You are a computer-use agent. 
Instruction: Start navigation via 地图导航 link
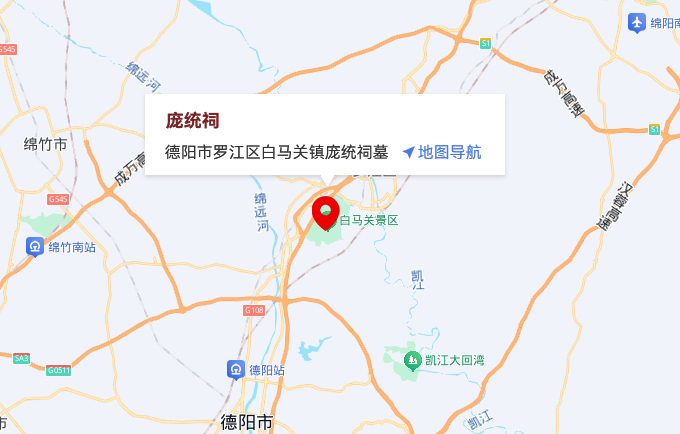[x=442, y=152]
